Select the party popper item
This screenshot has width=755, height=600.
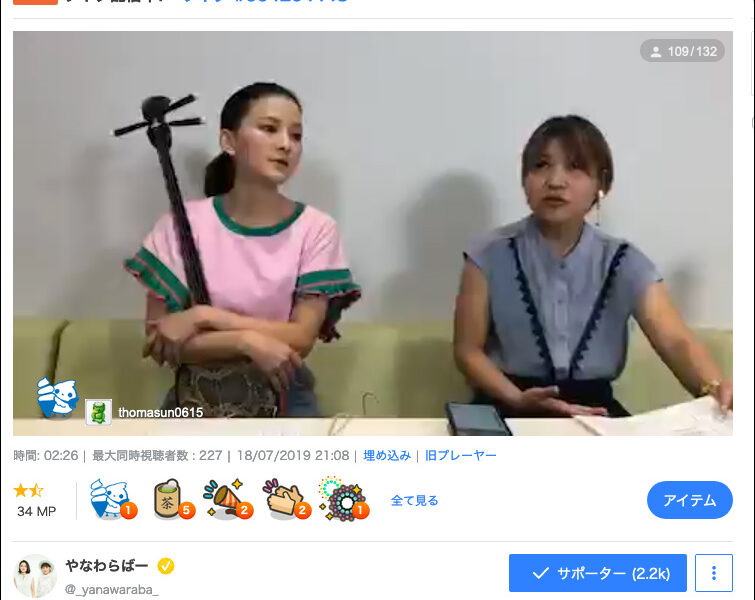(x=226, y=498)
